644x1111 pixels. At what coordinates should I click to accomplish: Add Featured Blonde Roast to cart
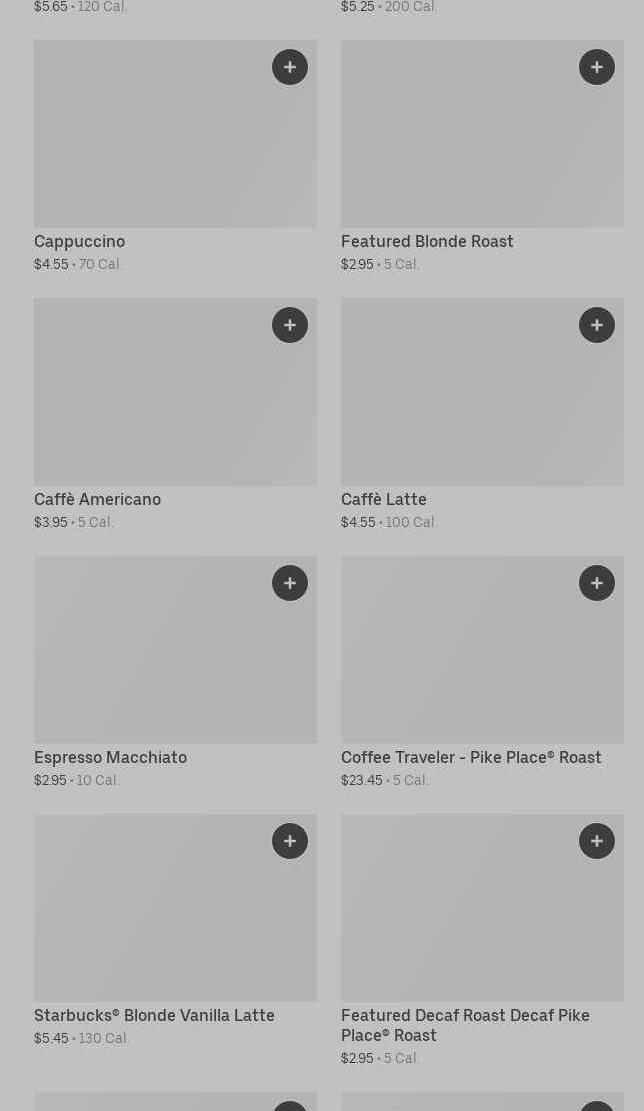point(597,67)
